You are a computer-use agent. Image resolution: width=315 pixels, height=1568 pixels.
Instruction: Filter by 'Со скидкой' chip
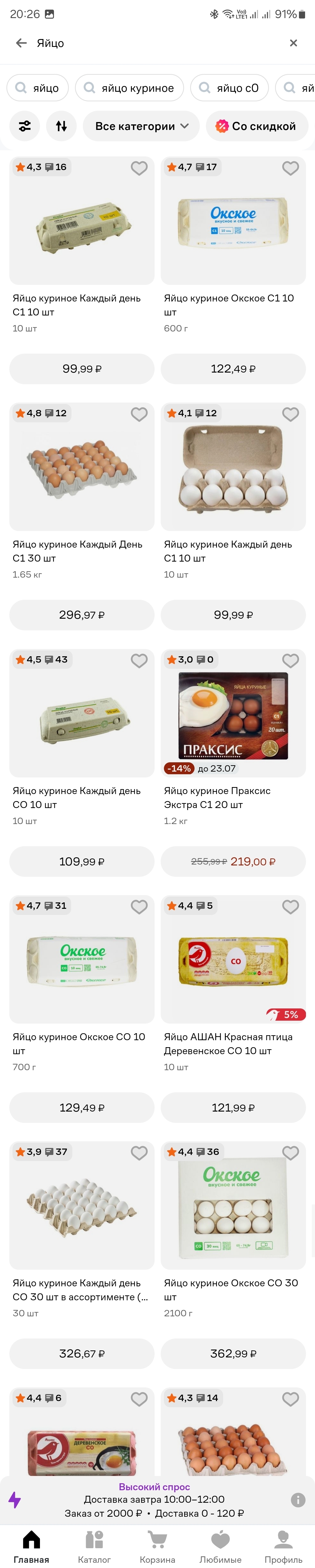(x=256, y=126)
